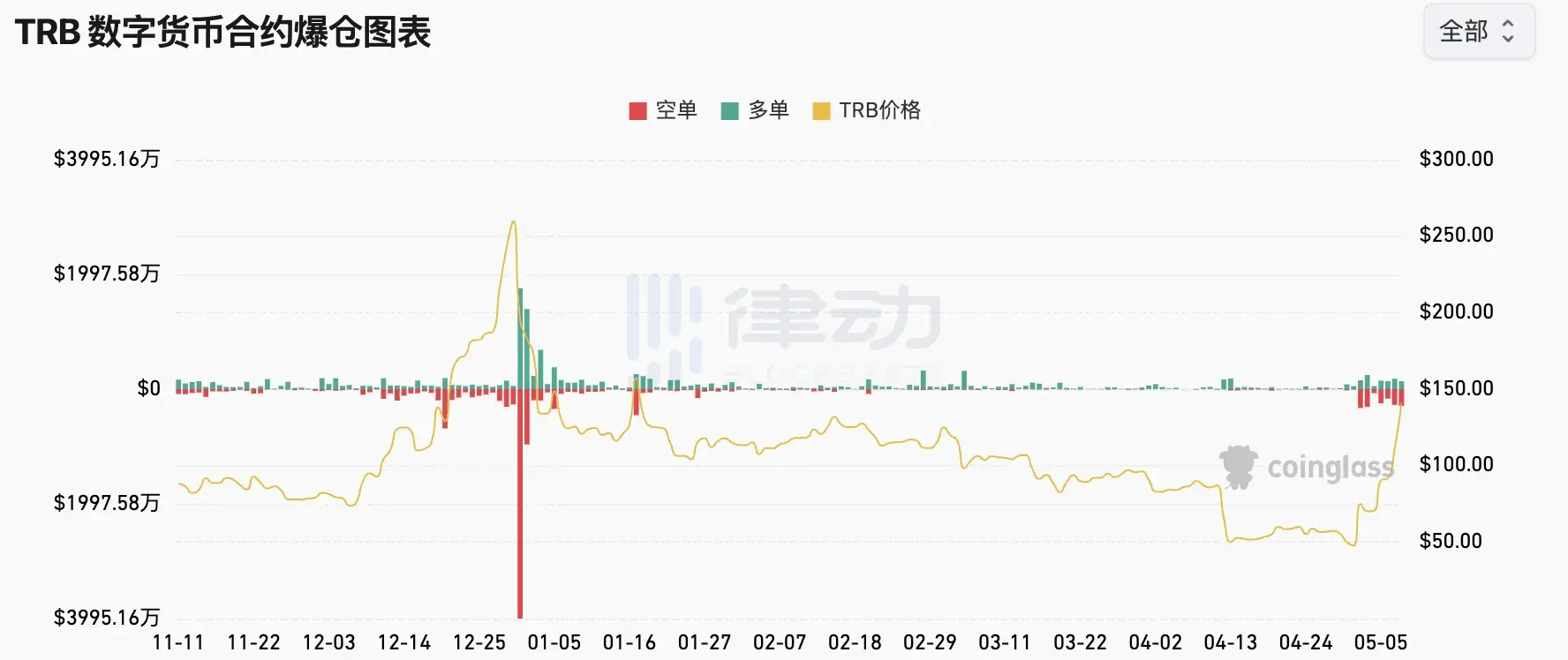Open the 全部 time range dropdown
Screen dimensions: 1568x660
click(1479, 32)
